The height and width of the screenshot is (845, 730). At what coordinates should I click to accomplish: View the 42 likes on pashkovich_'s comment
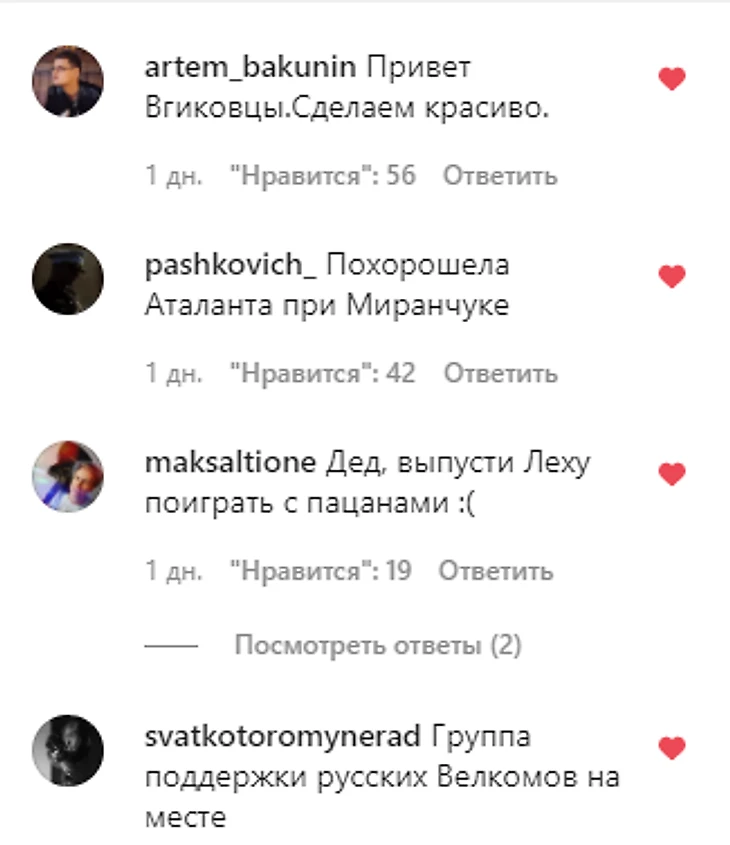(322, 374)
